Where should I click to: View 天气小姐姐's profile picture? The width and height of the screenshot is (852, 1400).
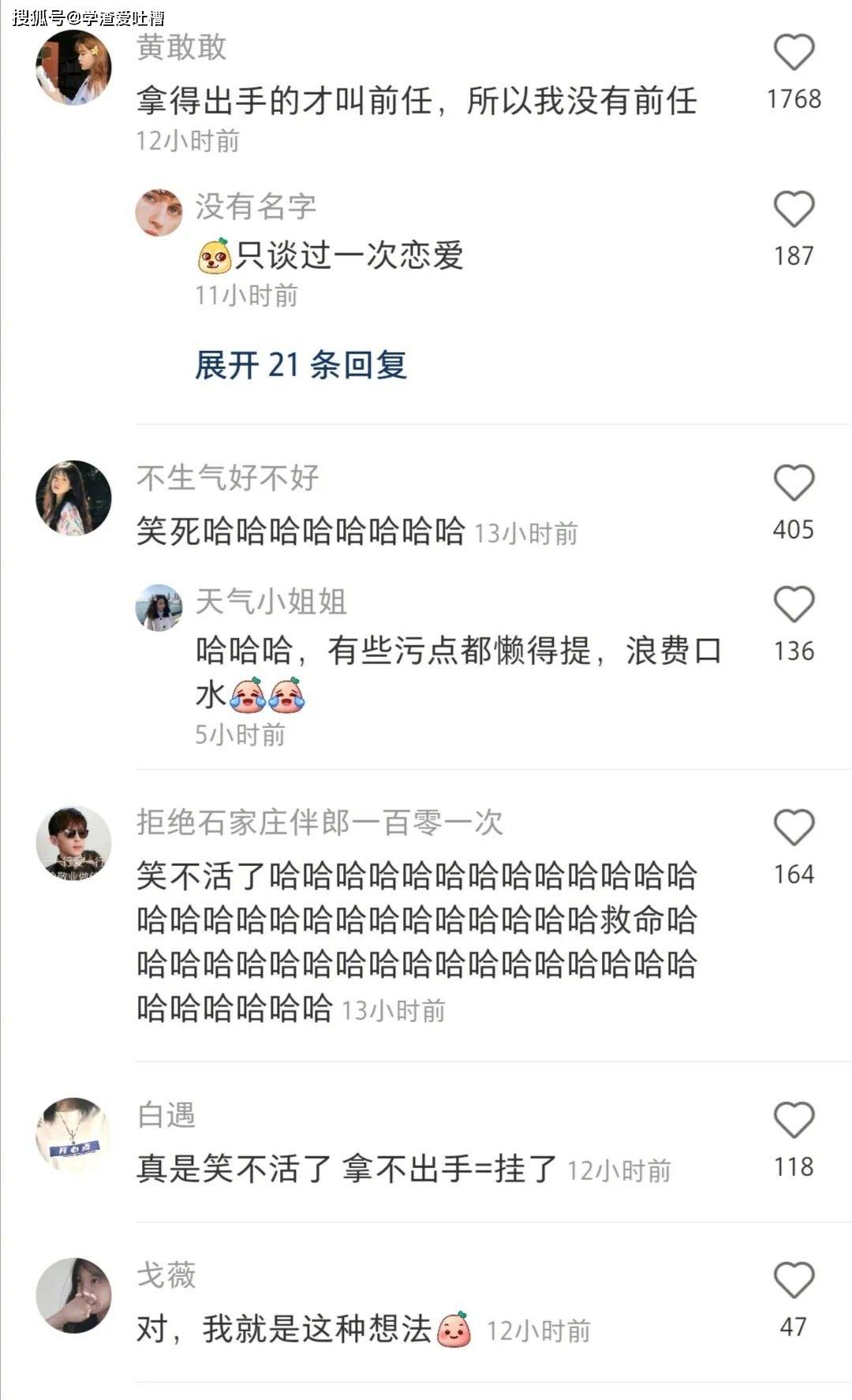click(x=159, y=607)
